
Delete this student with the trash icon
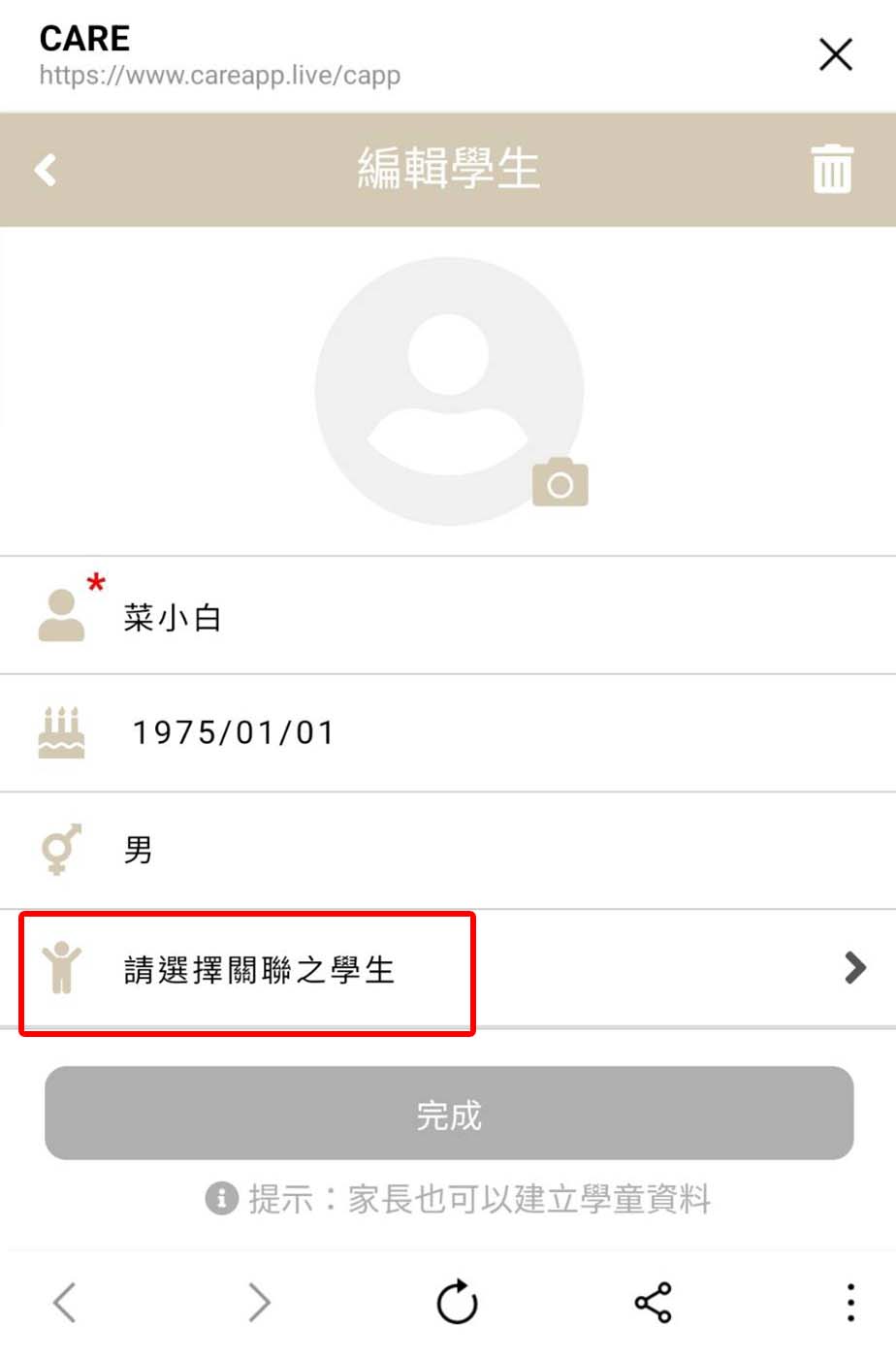coord(831,170)
